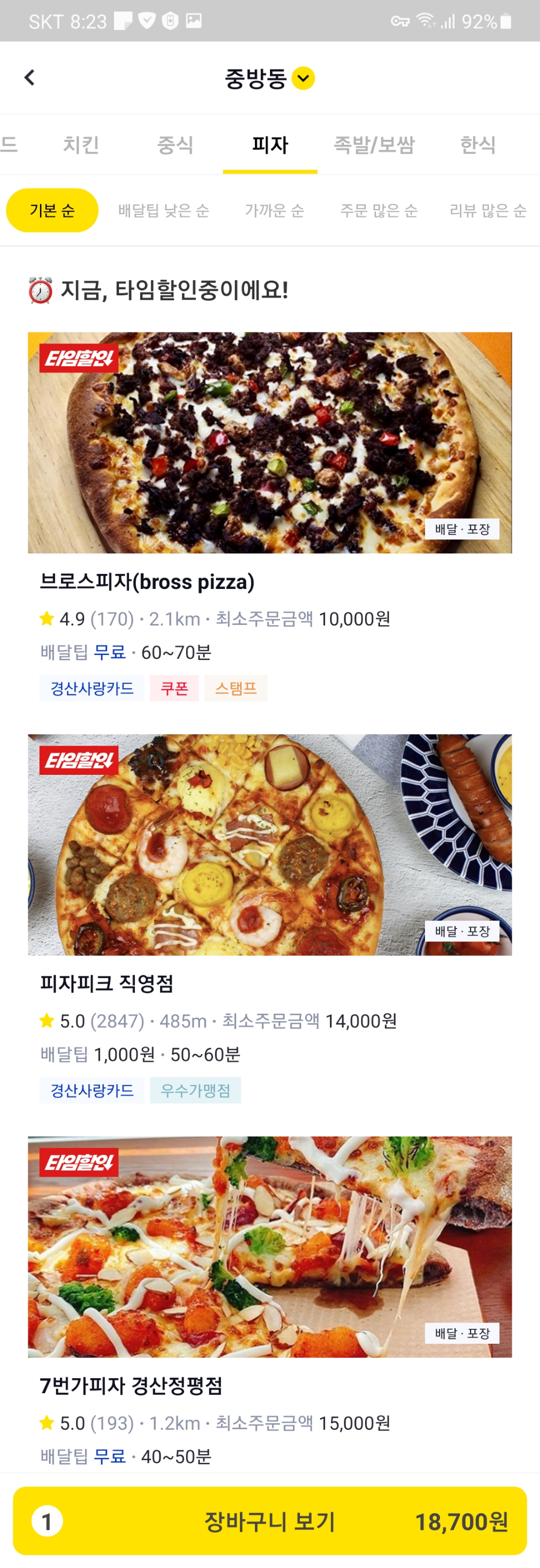The image size is (540, 1568).
Task: View cart with 장바구니 보기 button
Action: 269,1521
